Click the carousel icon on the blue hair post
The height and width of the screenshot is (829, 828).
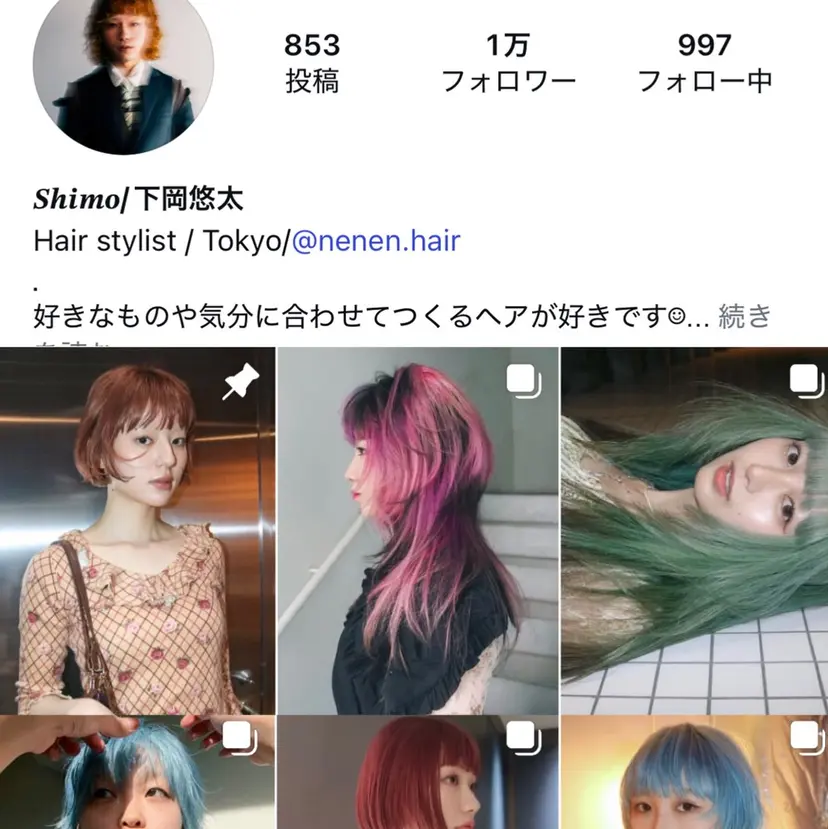point(237,734)
